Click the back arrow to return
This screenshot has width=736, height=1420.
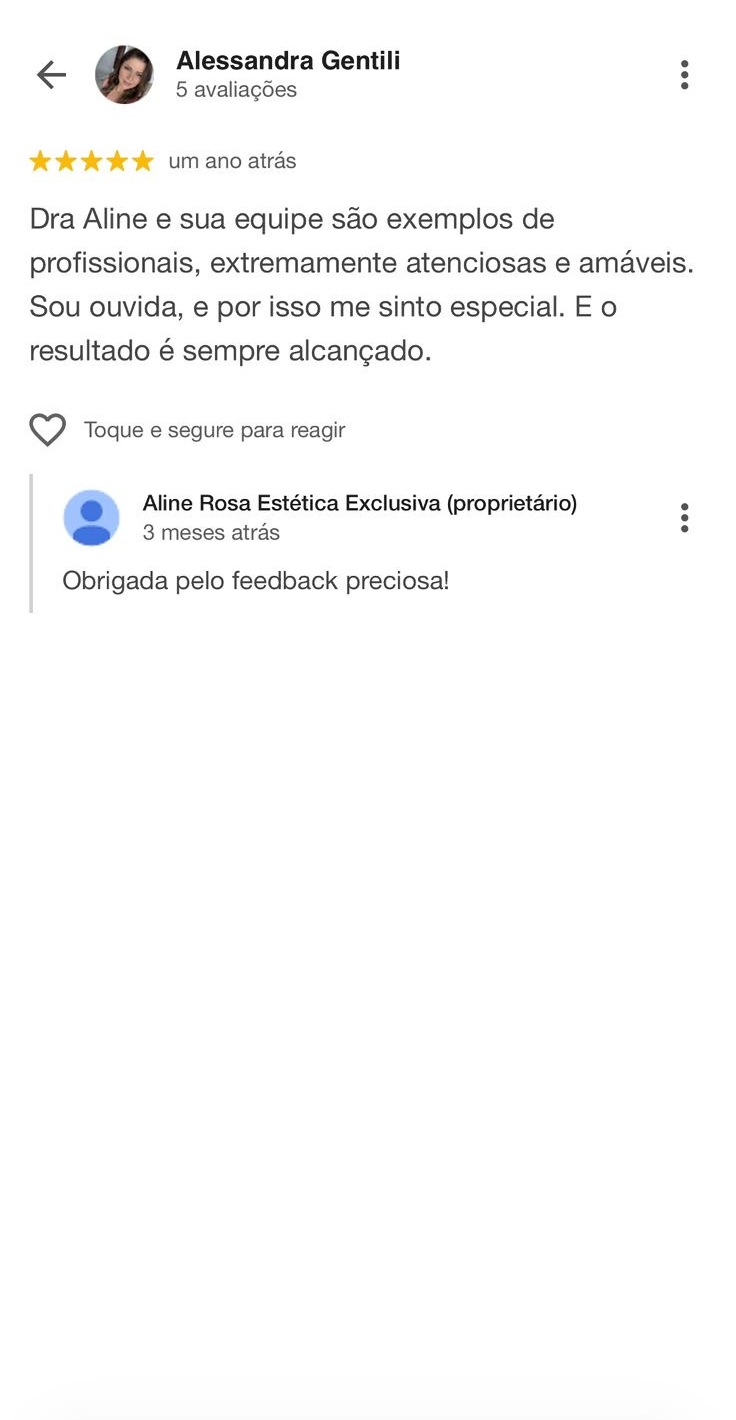(50, 74)
